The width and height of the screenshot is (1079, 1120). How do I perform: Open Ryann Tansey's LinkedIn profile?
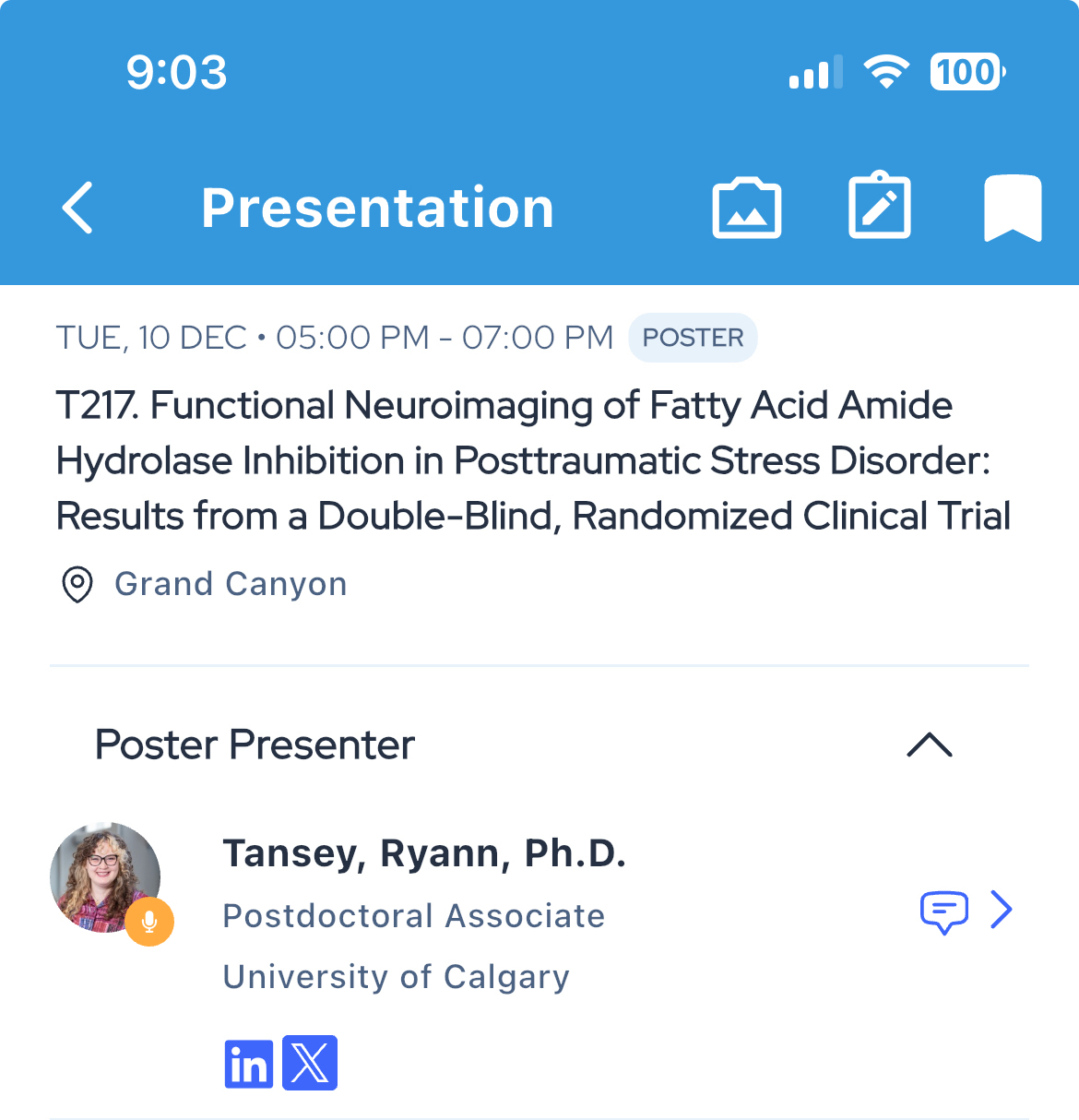coord(249,1063)
